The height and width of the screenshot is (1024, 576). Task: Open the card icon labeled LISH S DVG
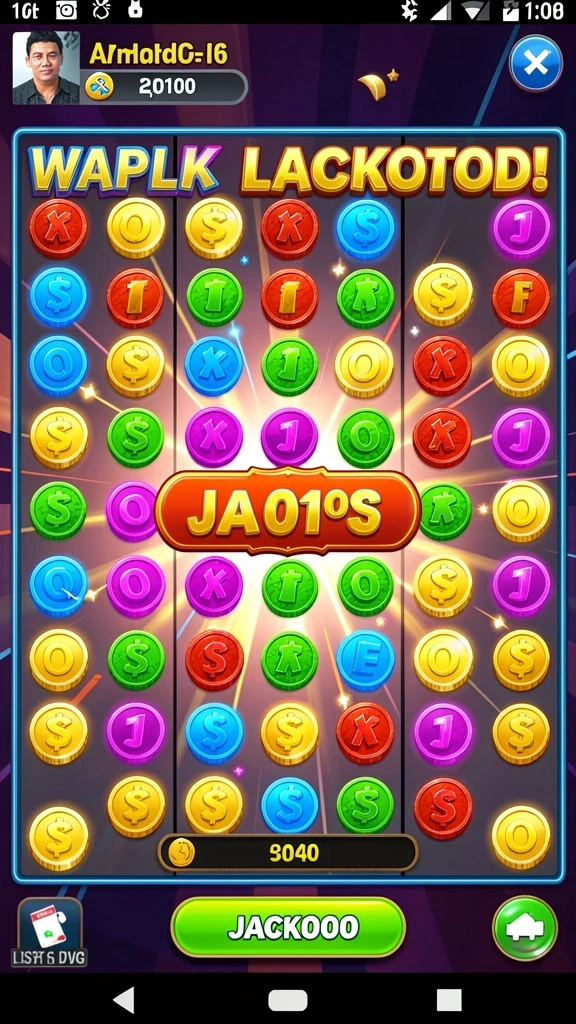(x=50, y=932)
